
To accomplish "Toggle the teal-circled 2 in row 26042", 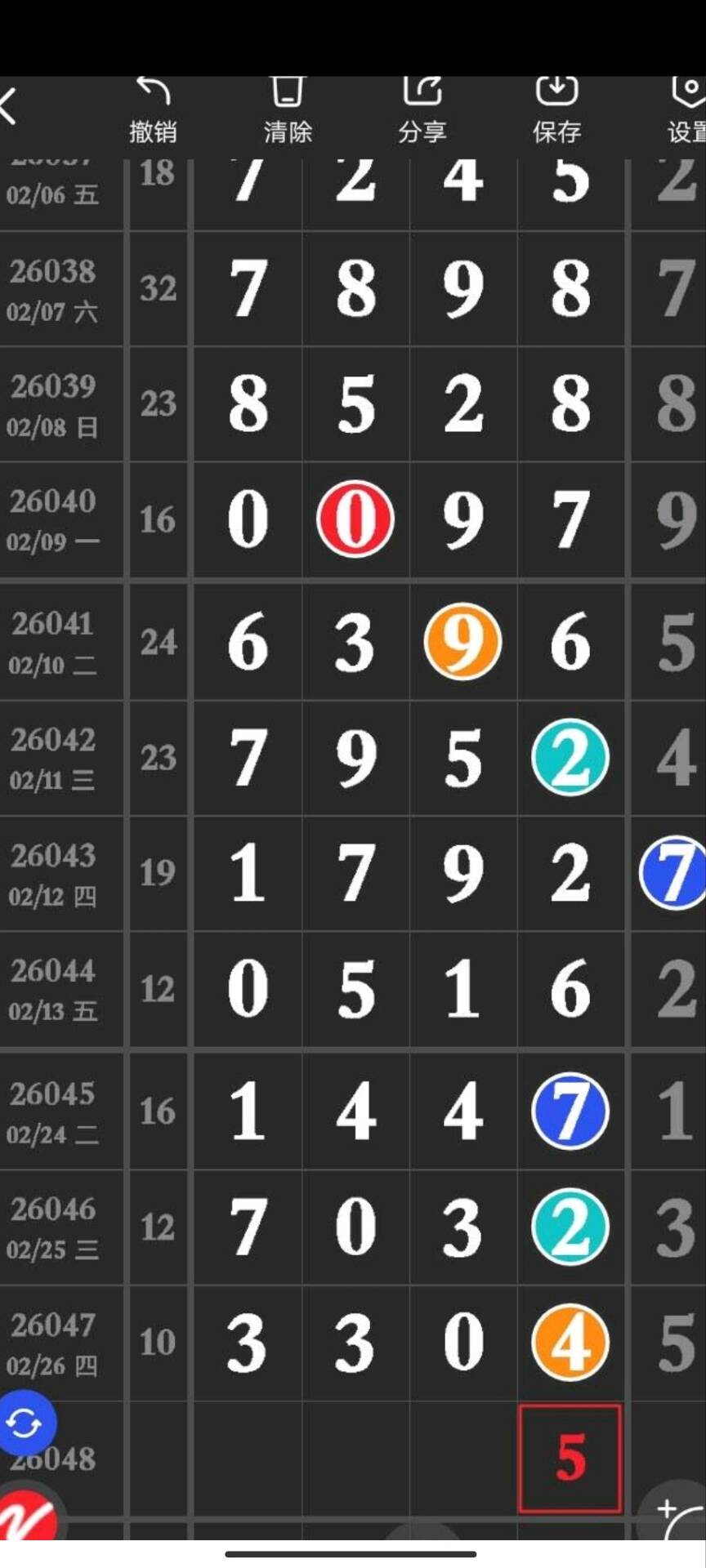I will tap(570, 758).
